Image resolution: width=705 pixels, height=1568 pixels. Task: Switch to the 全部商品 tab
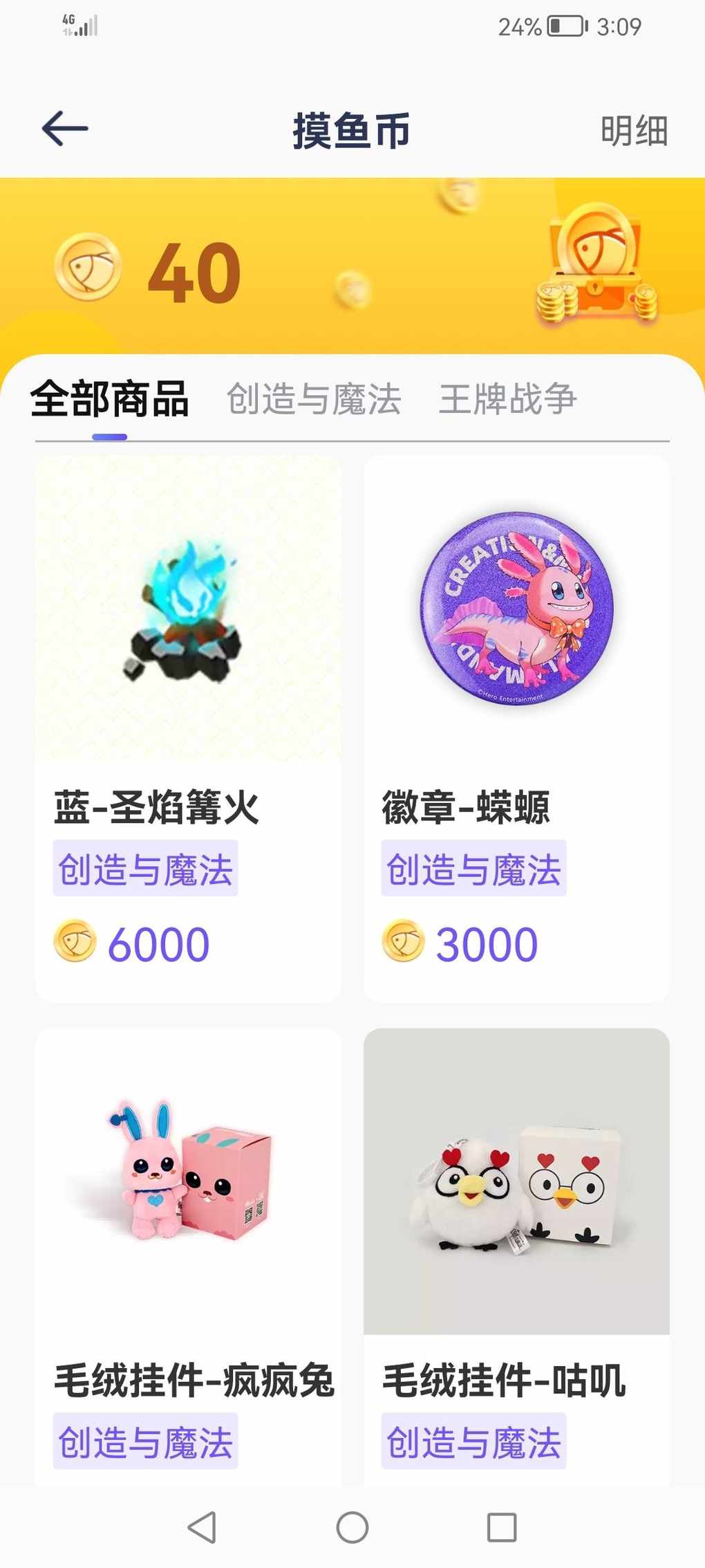[x=110, y=399]
